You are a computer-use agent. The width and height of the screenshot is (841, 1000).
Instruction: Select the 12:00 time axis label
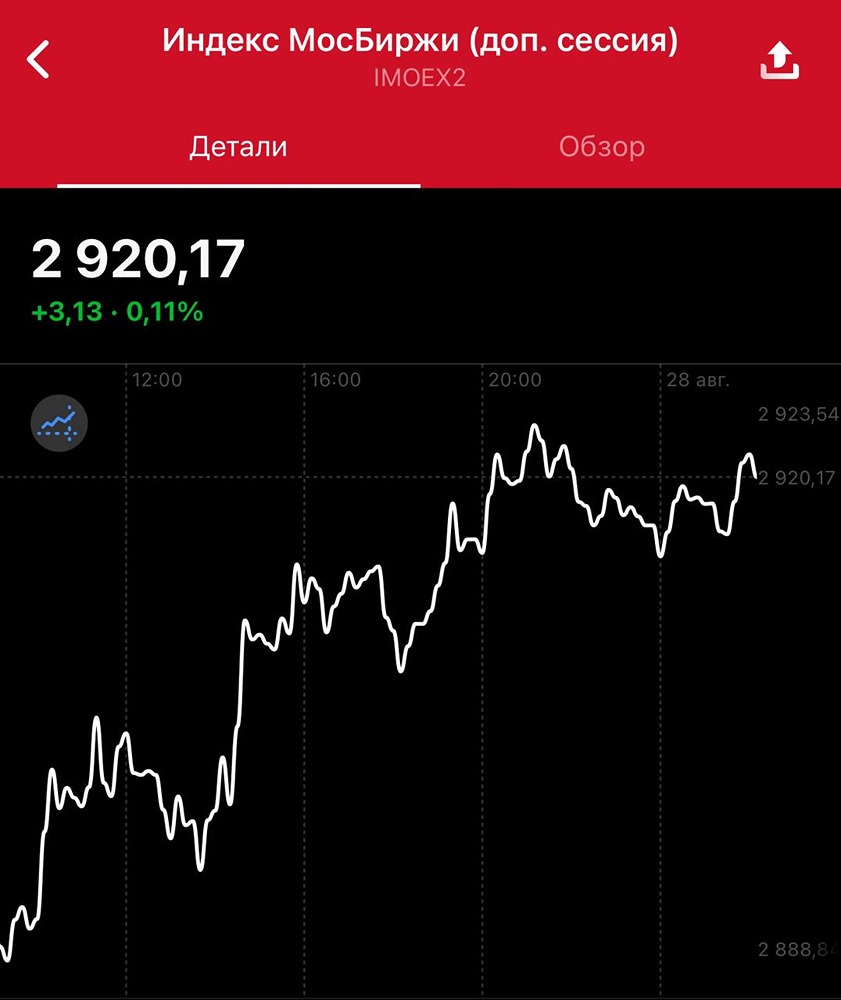155,380
